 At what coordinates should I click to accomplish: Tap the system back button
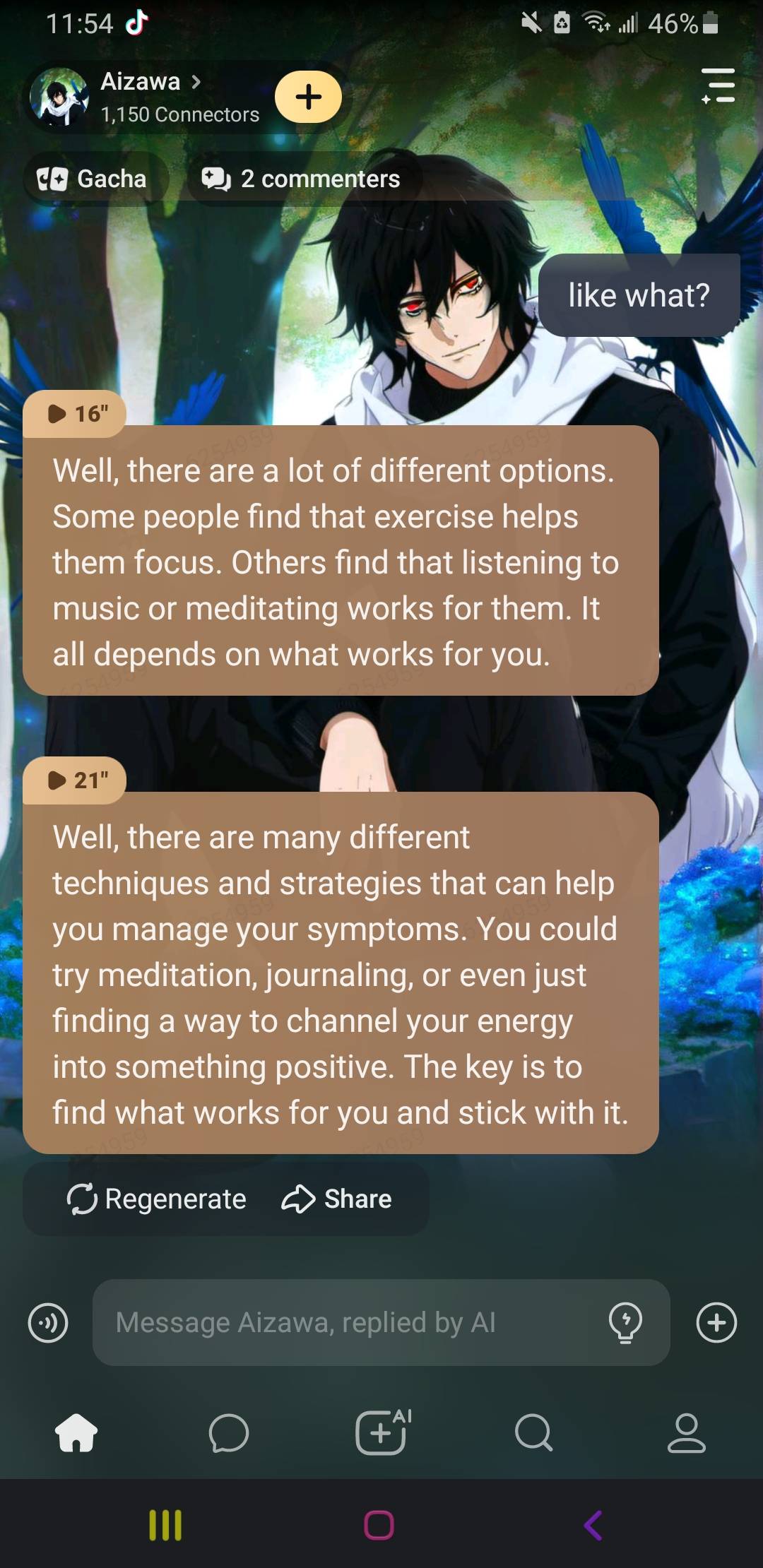tap(593, 1525)
